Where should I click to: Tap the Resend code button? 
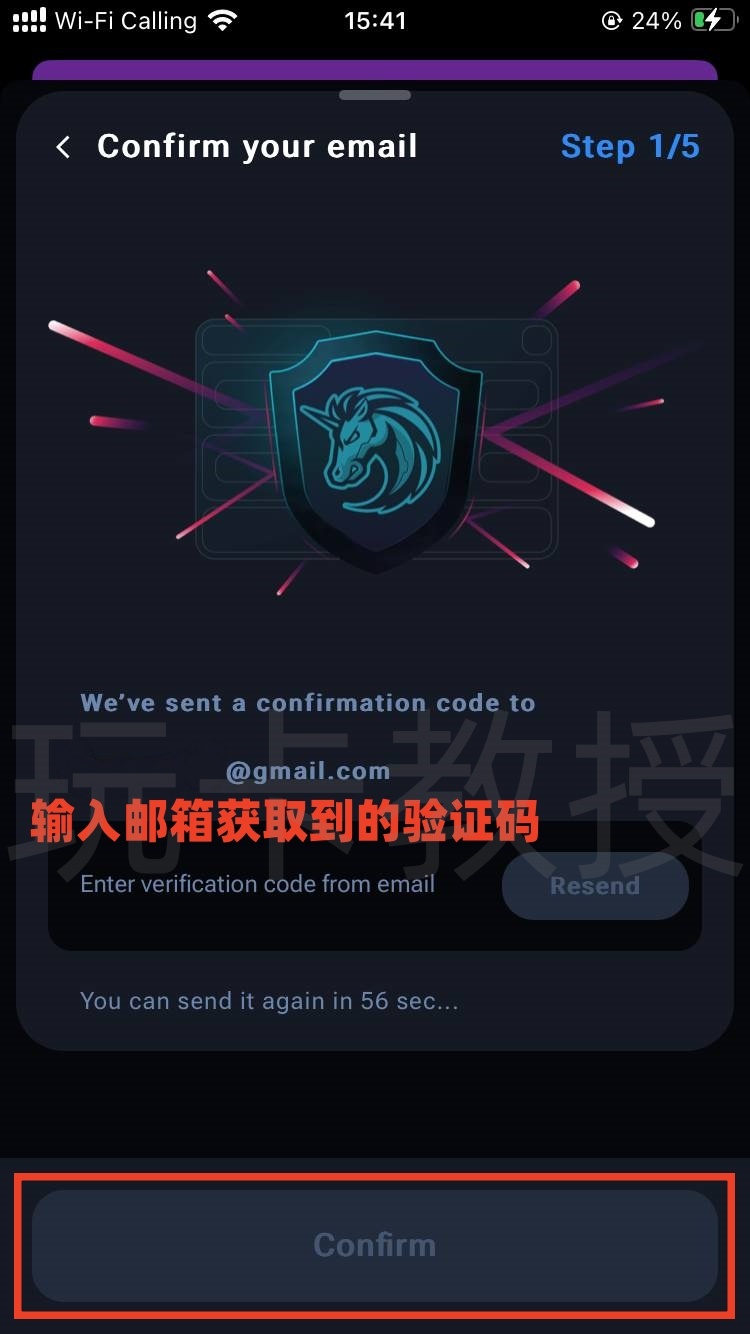click(x=594, y=886)
